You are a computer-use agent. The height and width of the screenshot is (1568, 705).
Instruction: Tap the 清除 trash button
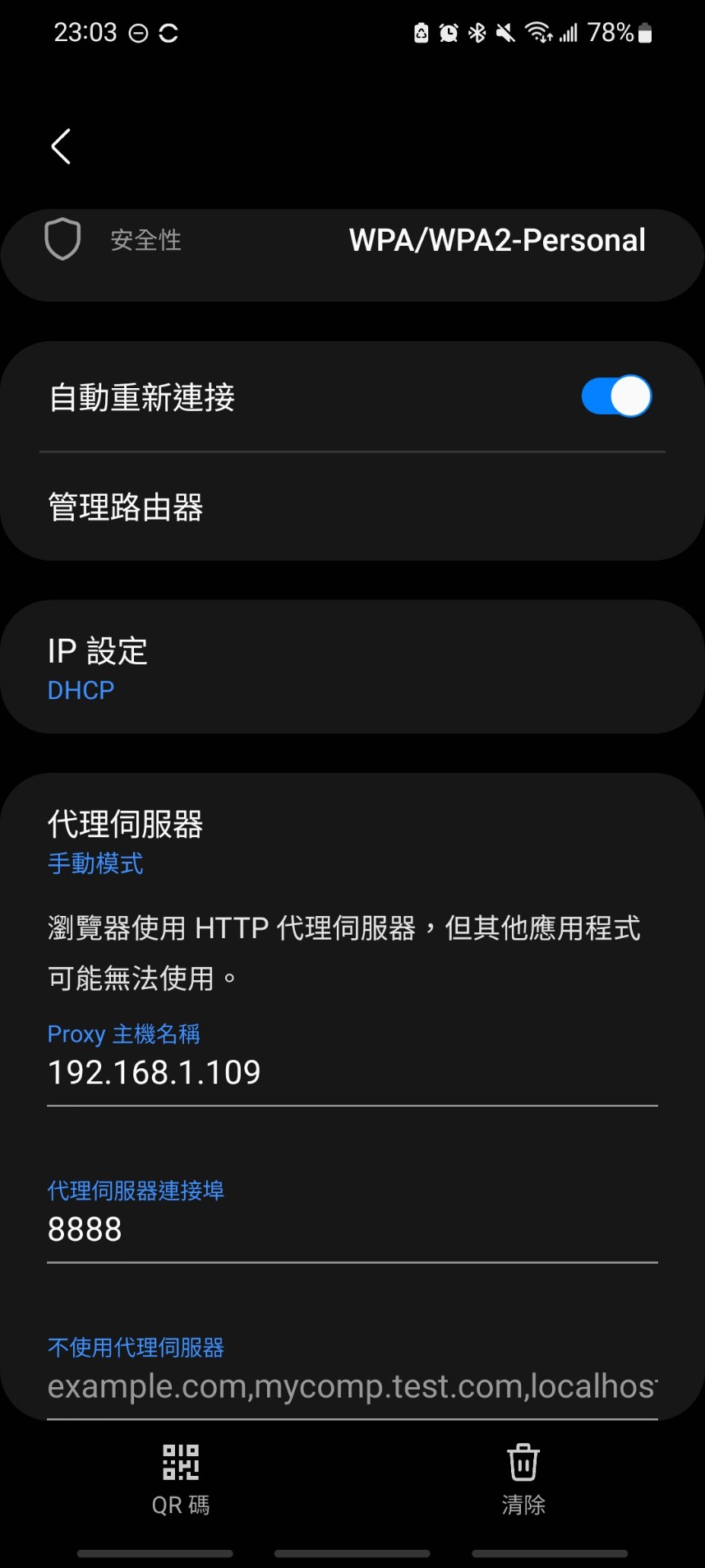(x=523, y=1480)
